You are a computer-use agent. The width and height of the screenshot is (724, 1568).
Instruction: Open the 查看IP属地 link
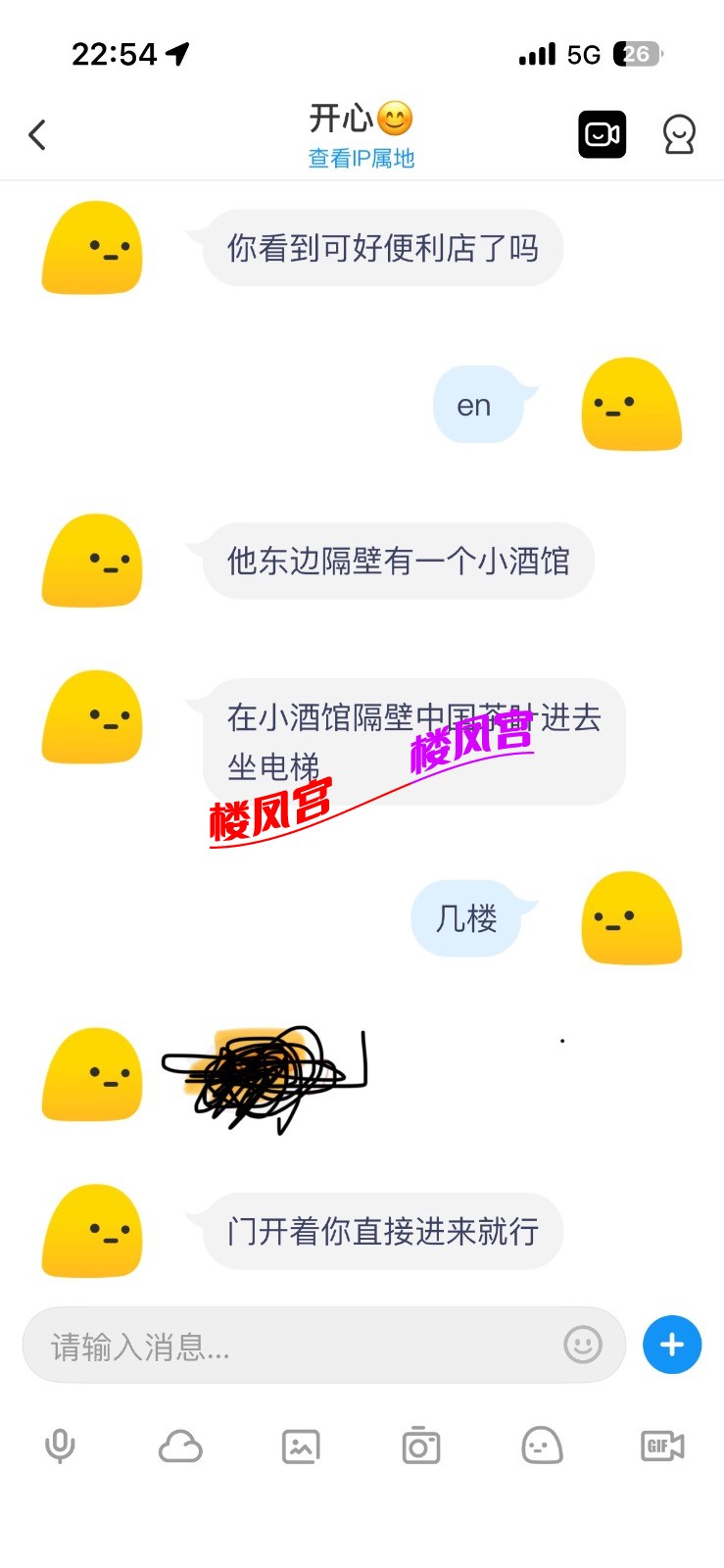pyautogui.click(x=362, y=159)
